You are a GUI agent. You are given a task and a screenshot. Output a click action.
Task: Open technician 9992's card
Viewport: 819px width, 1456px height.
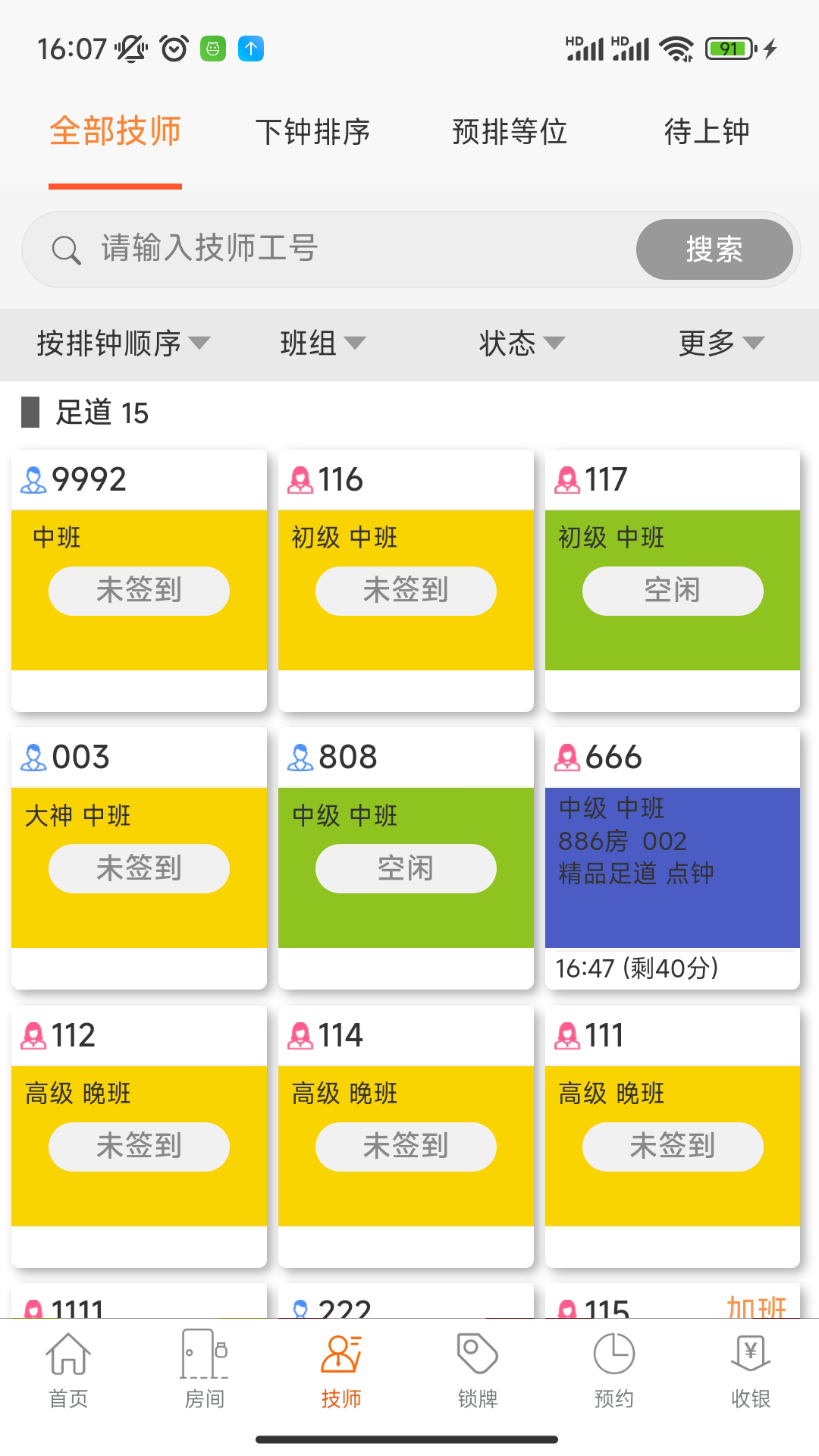click(x=139, y=580)
